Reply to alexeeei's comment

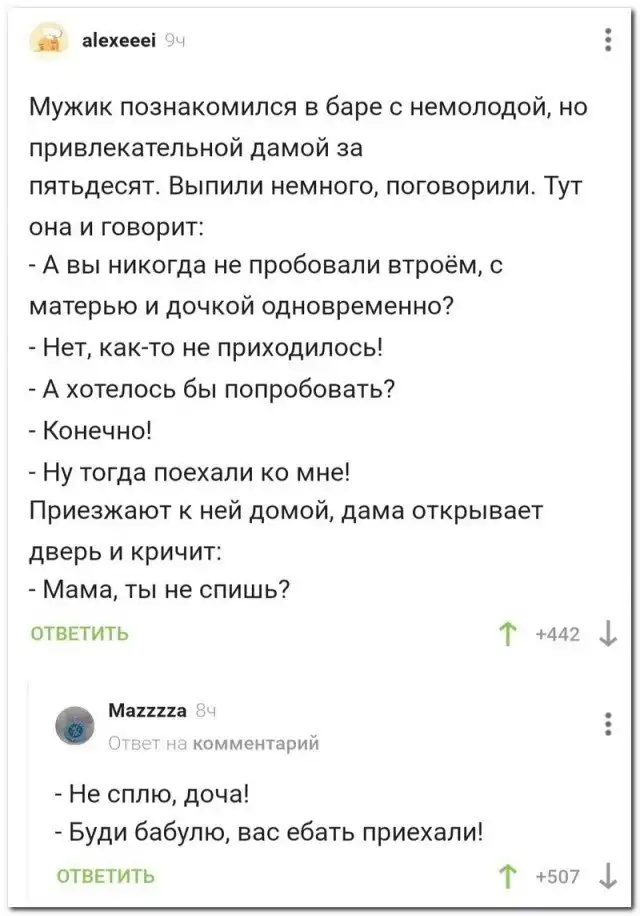(x=79, y=633)
